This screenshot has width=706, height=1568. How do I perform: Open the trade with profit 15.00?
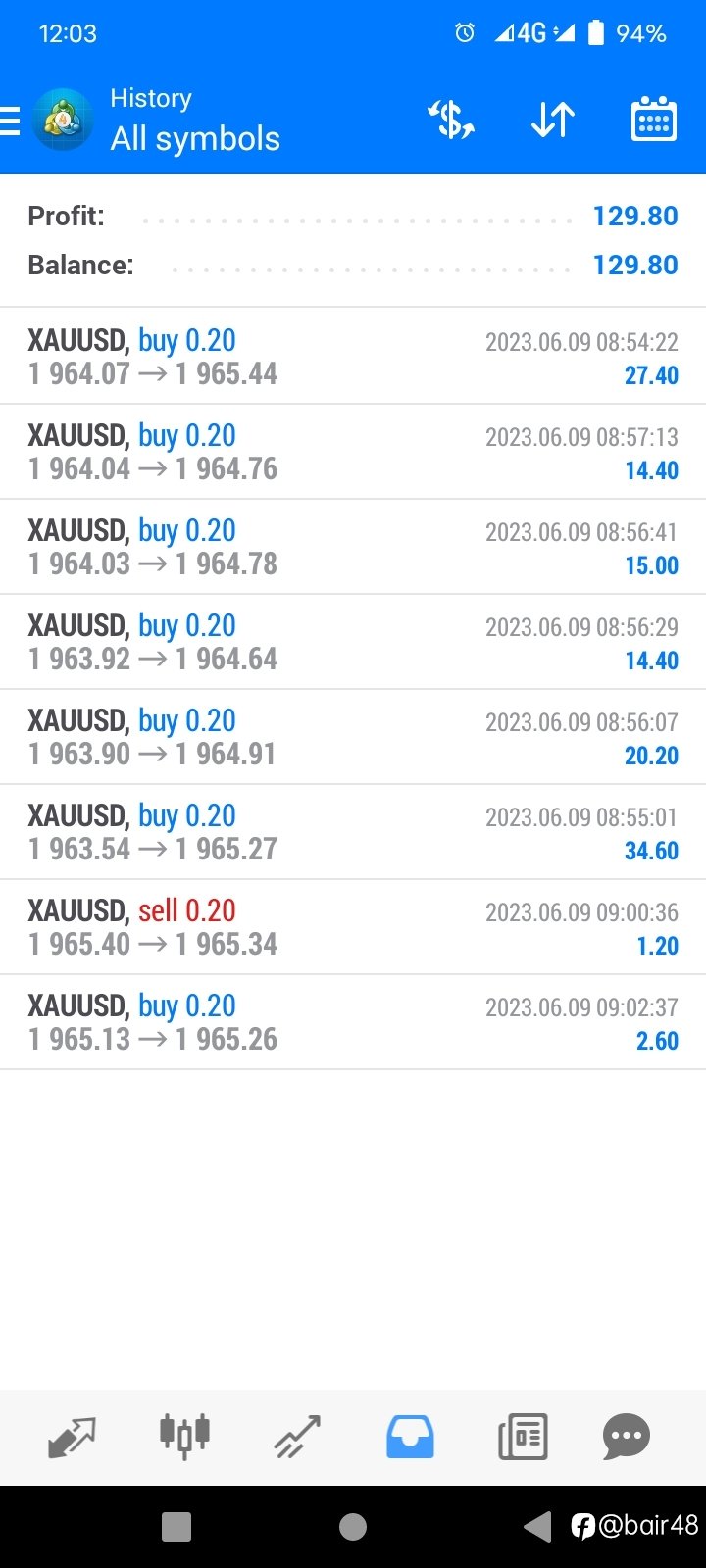353,547
